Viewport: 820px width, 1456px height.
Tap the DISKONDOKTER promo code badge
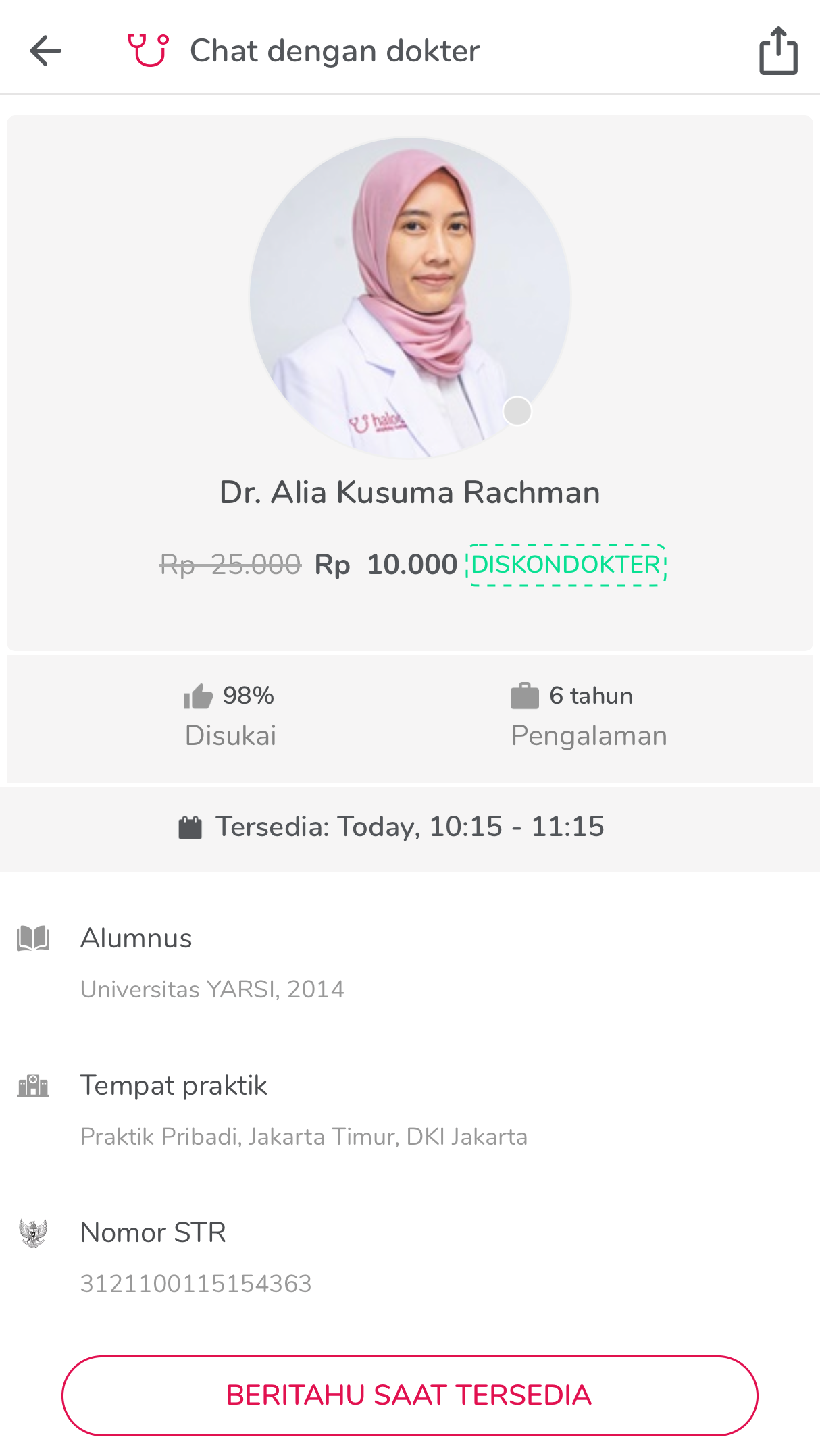click(x=566, y=565)
